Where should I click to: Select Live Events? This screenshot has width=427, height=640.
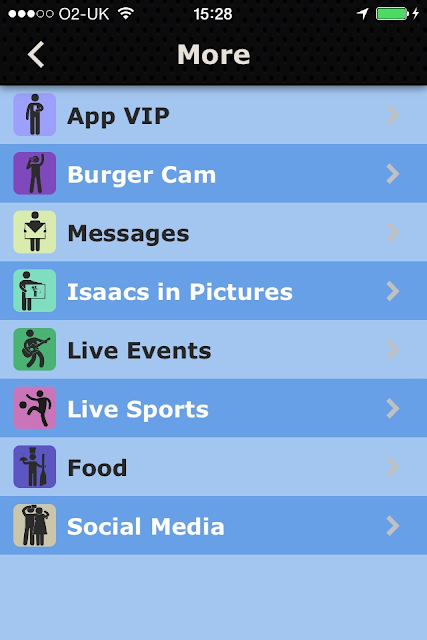pyautogui.click(x=214, y=350)
